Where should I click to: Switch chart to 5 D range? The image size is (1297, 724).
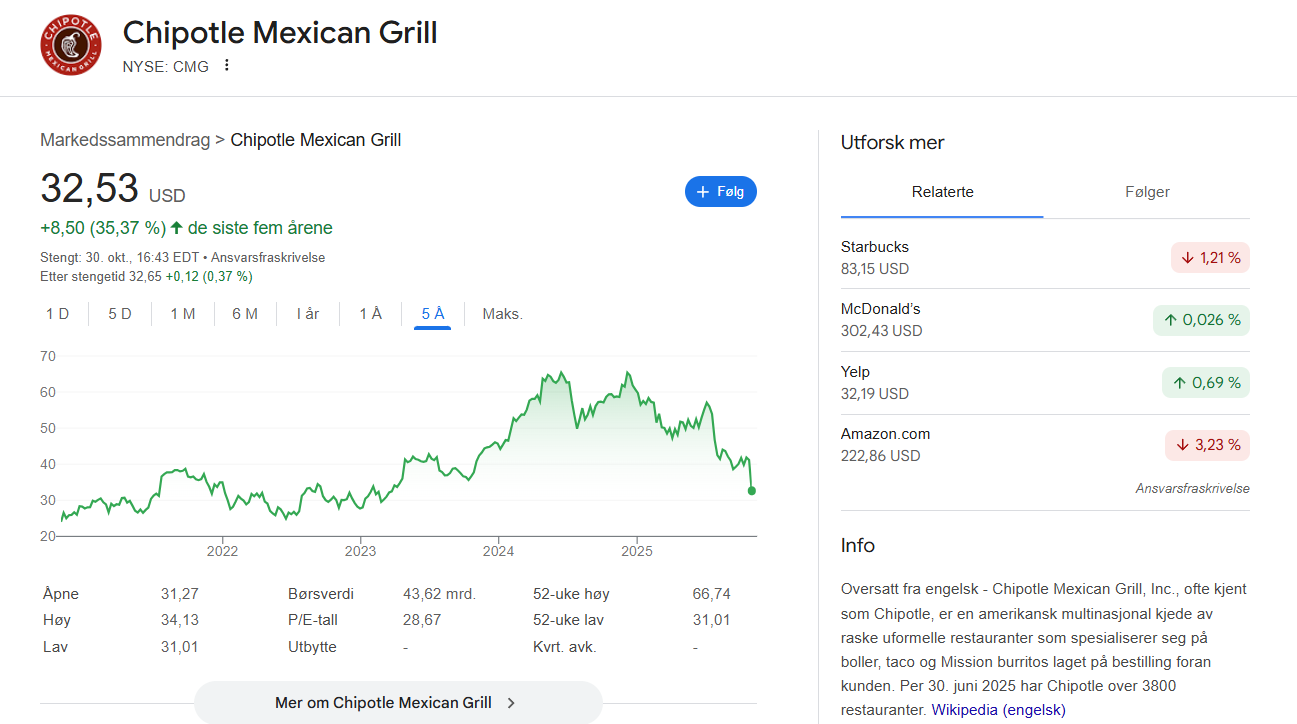(x=120, y=314)
